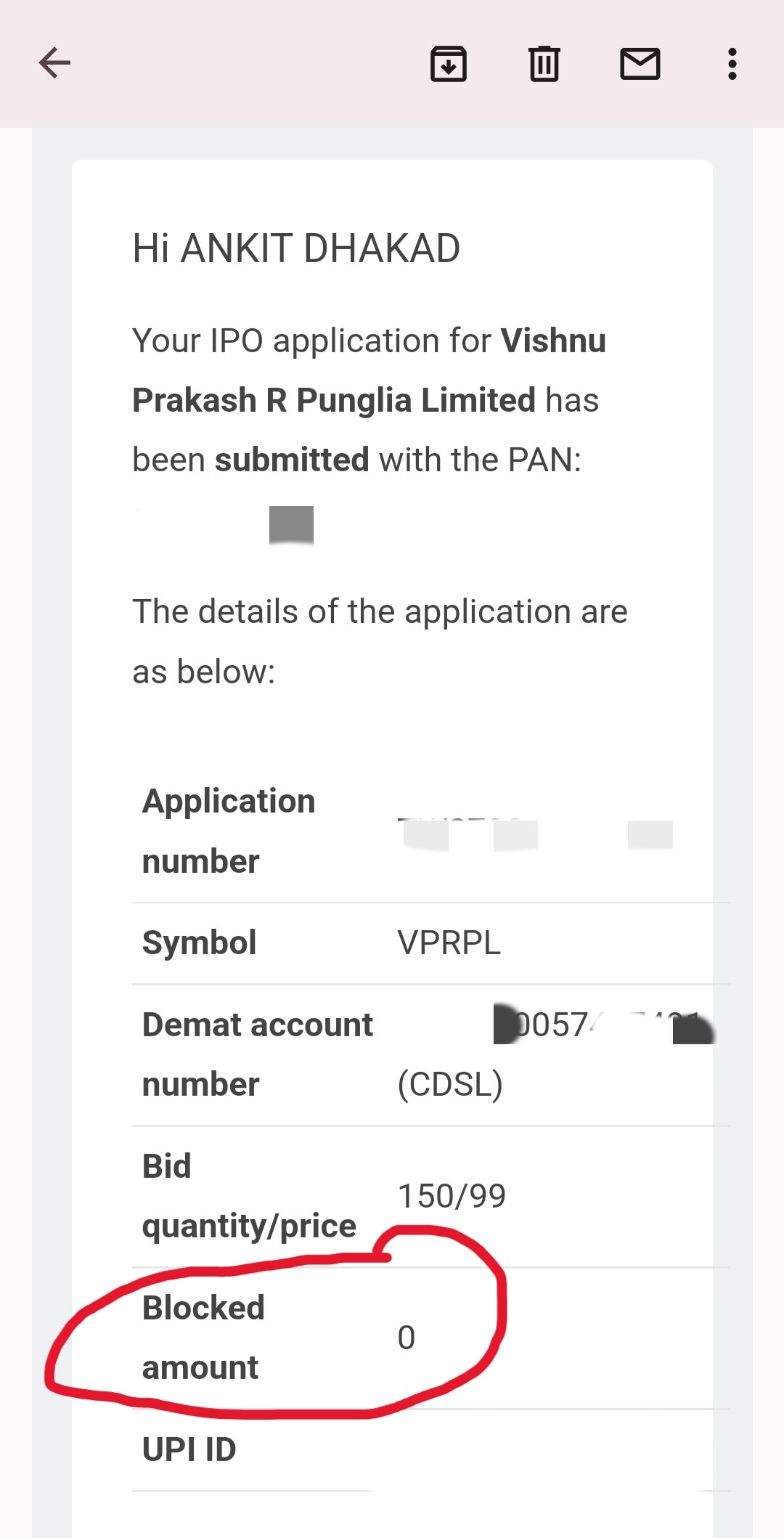Go back to the inbox
Viewport: 784px width, 1538px height.
tap(54, 63)
